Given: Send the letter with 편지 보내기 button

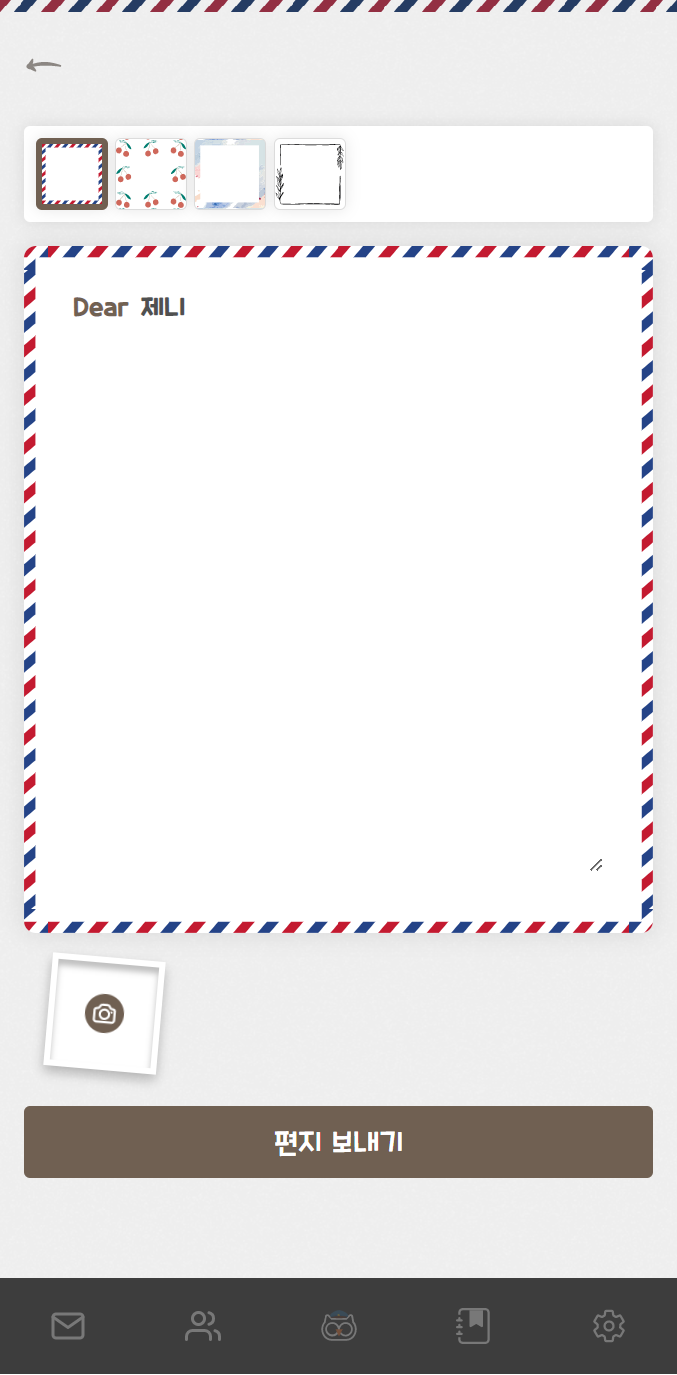Looking at the screenshot, I should point(338,1142).
